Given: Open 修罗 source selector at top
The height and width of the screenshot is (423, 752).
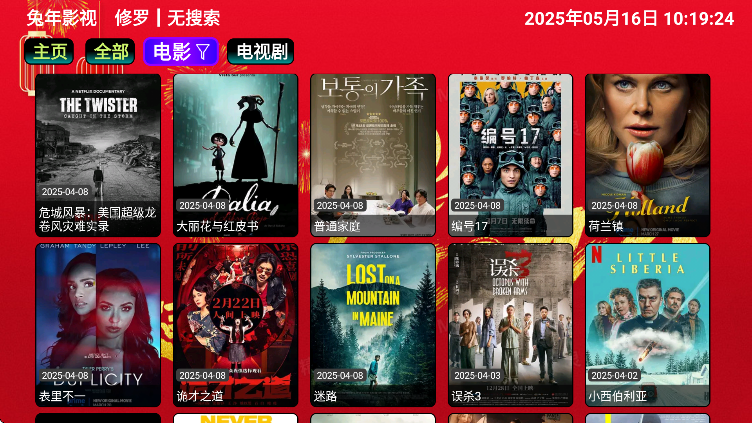Looking at the screenshot, I should [x=132, y=18].
